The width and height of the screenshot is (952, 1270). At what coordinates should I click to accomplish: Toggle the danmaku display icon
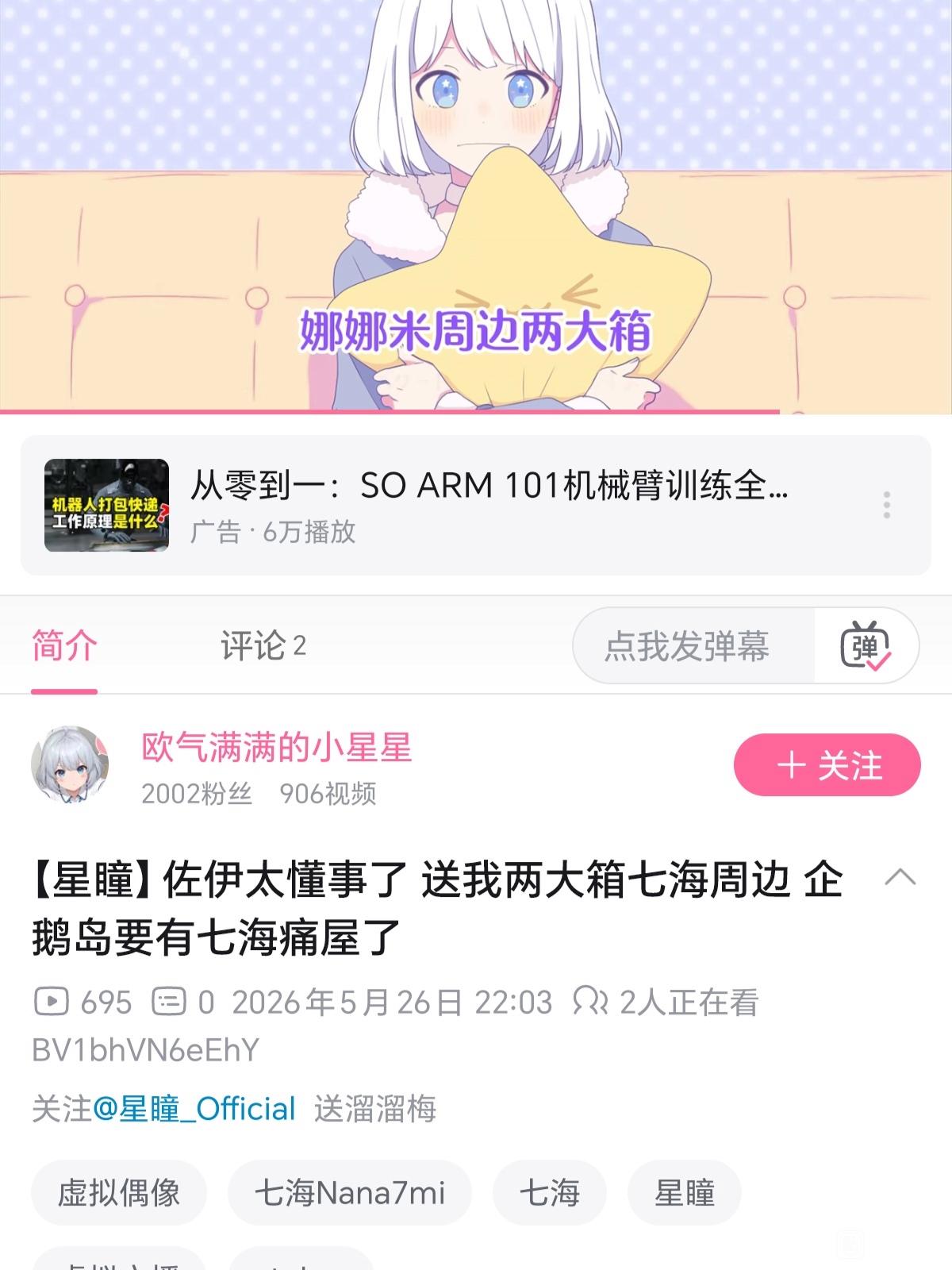[866, 646]
